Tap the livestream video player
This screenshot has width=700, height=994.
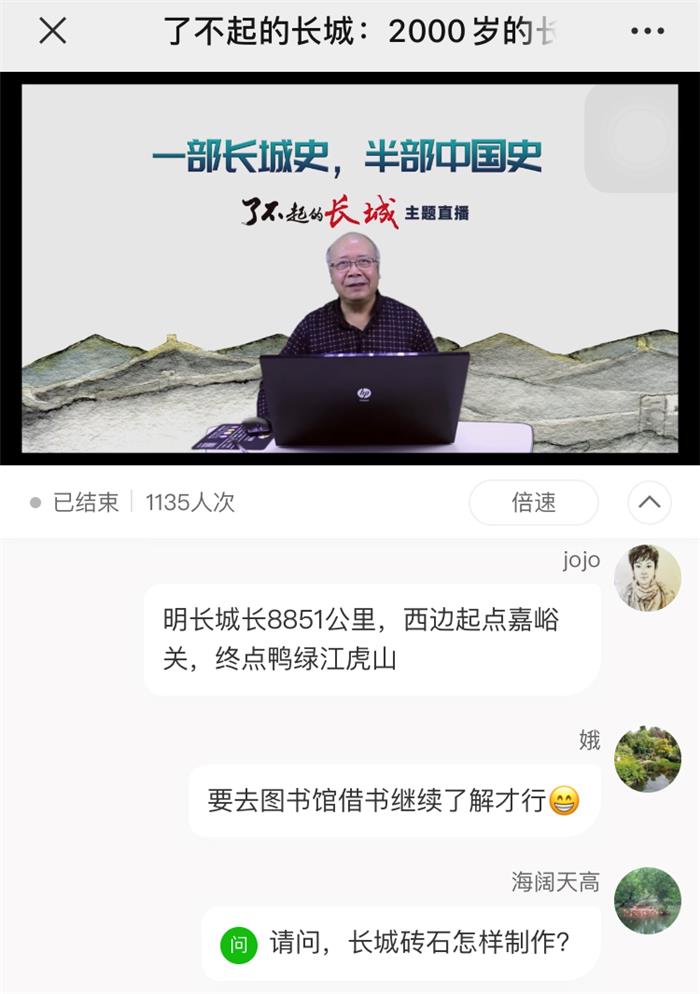click(350, 268)
